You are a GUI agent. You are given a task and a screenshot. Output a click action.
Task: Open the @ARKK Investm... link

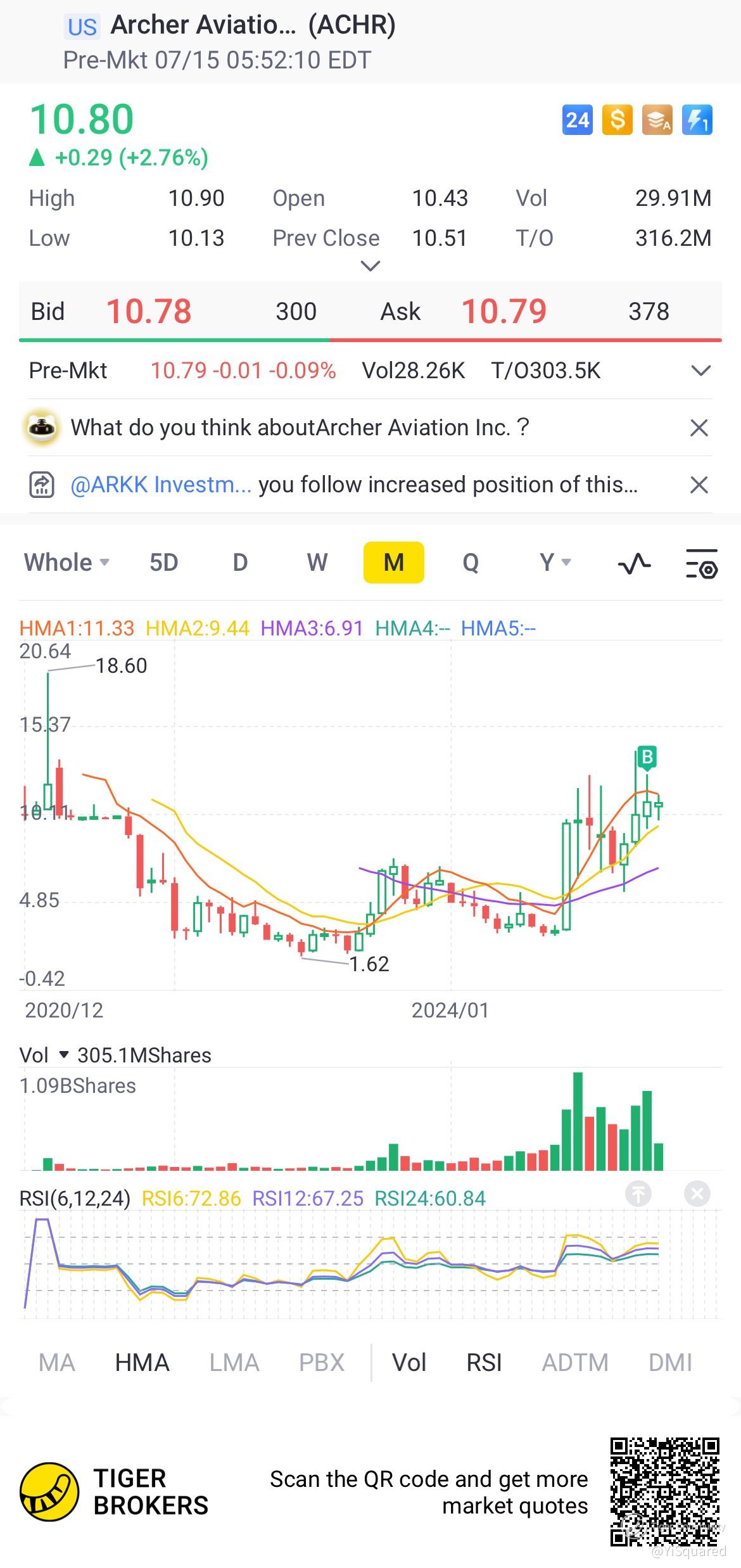(161, 485)
